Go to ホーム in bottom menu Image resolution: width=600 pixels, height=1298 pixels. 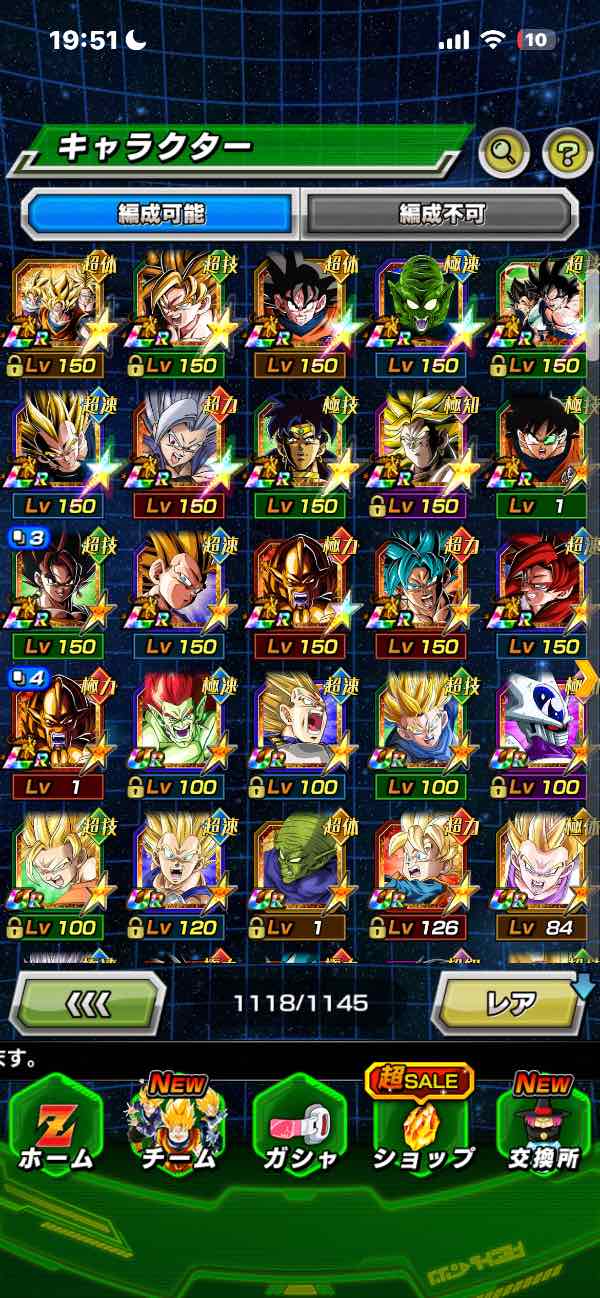(x=55, y=1125)
